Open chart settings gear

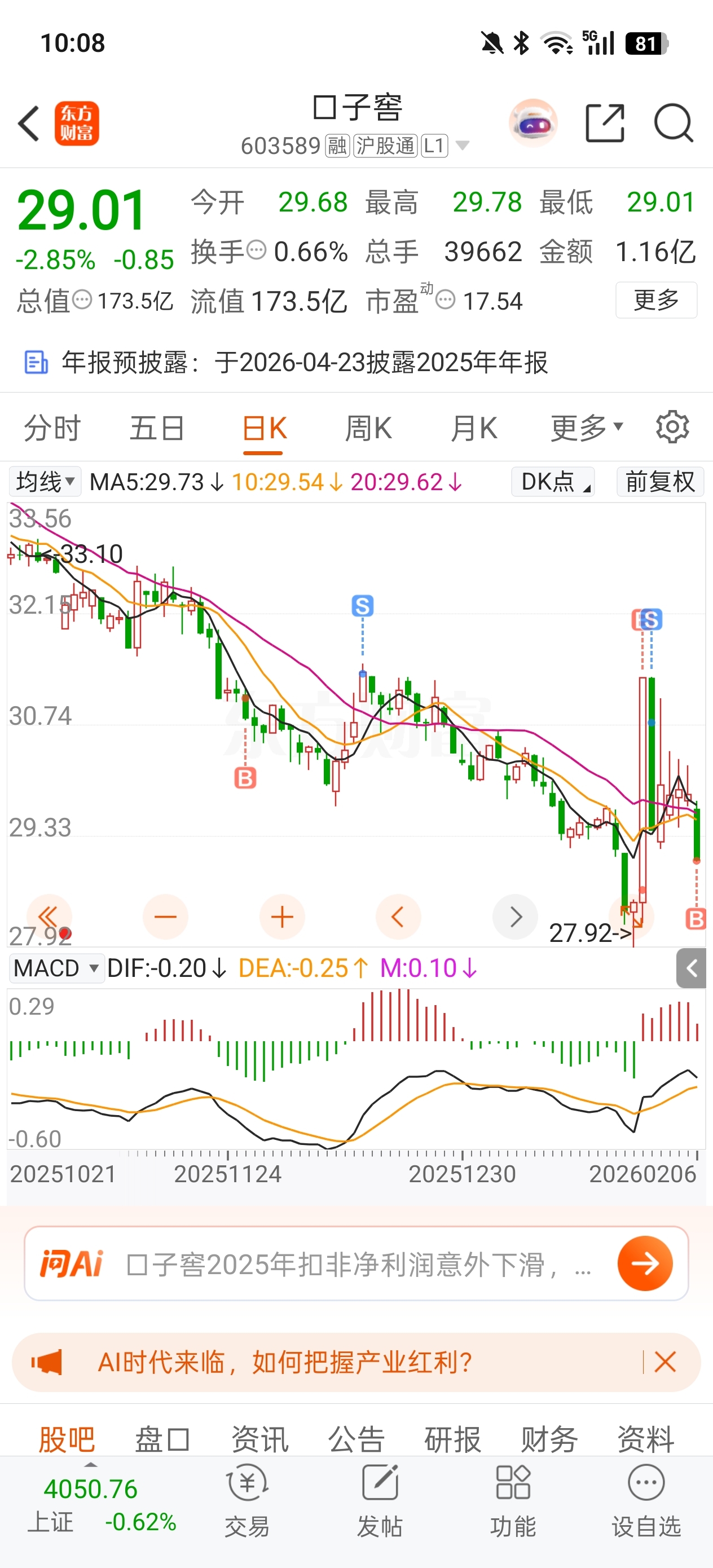click(672, 428)
